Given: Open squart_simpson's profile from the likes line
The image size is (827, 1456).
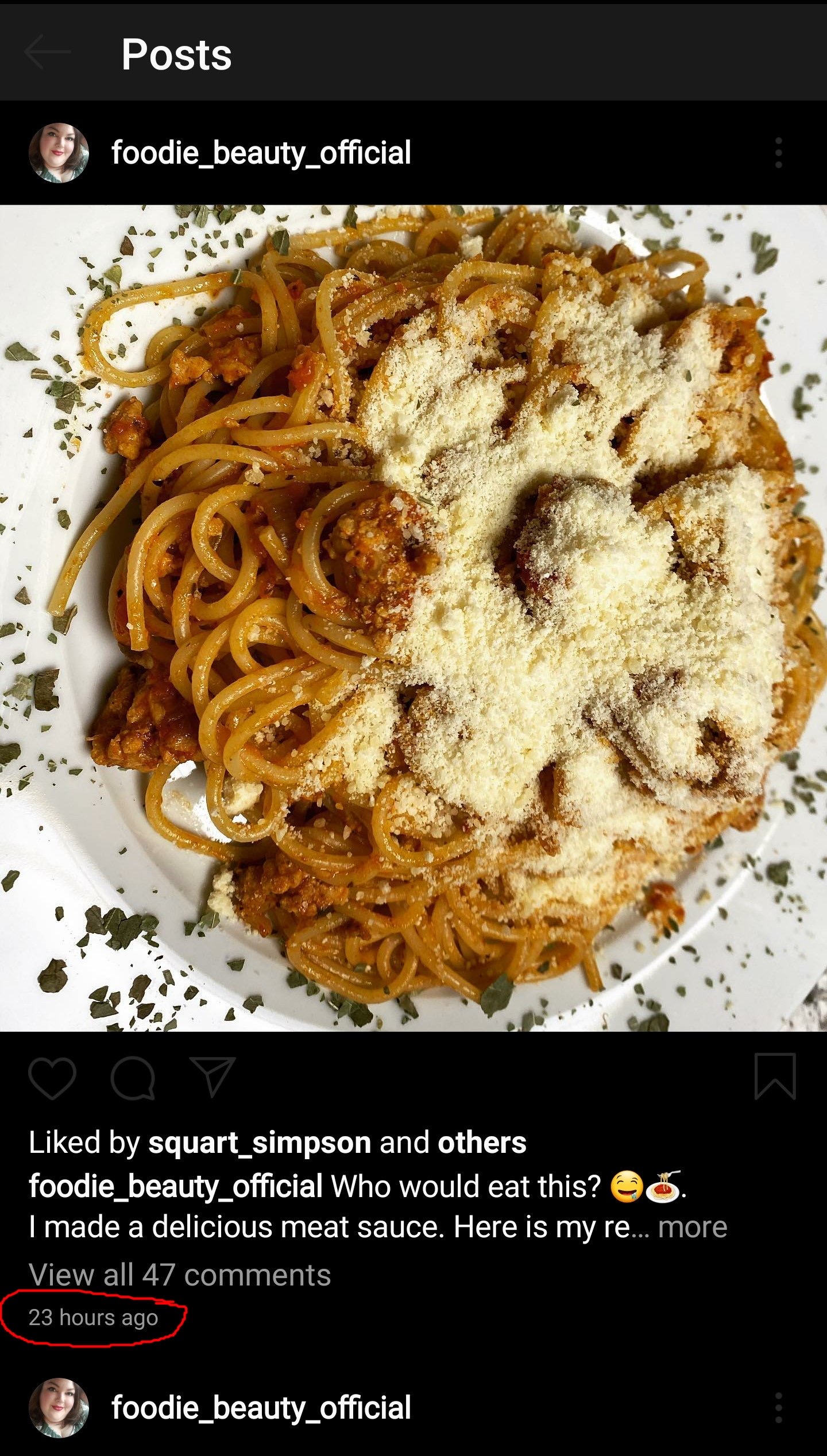Looking at the screenshot, I should tap(260, 1143).
